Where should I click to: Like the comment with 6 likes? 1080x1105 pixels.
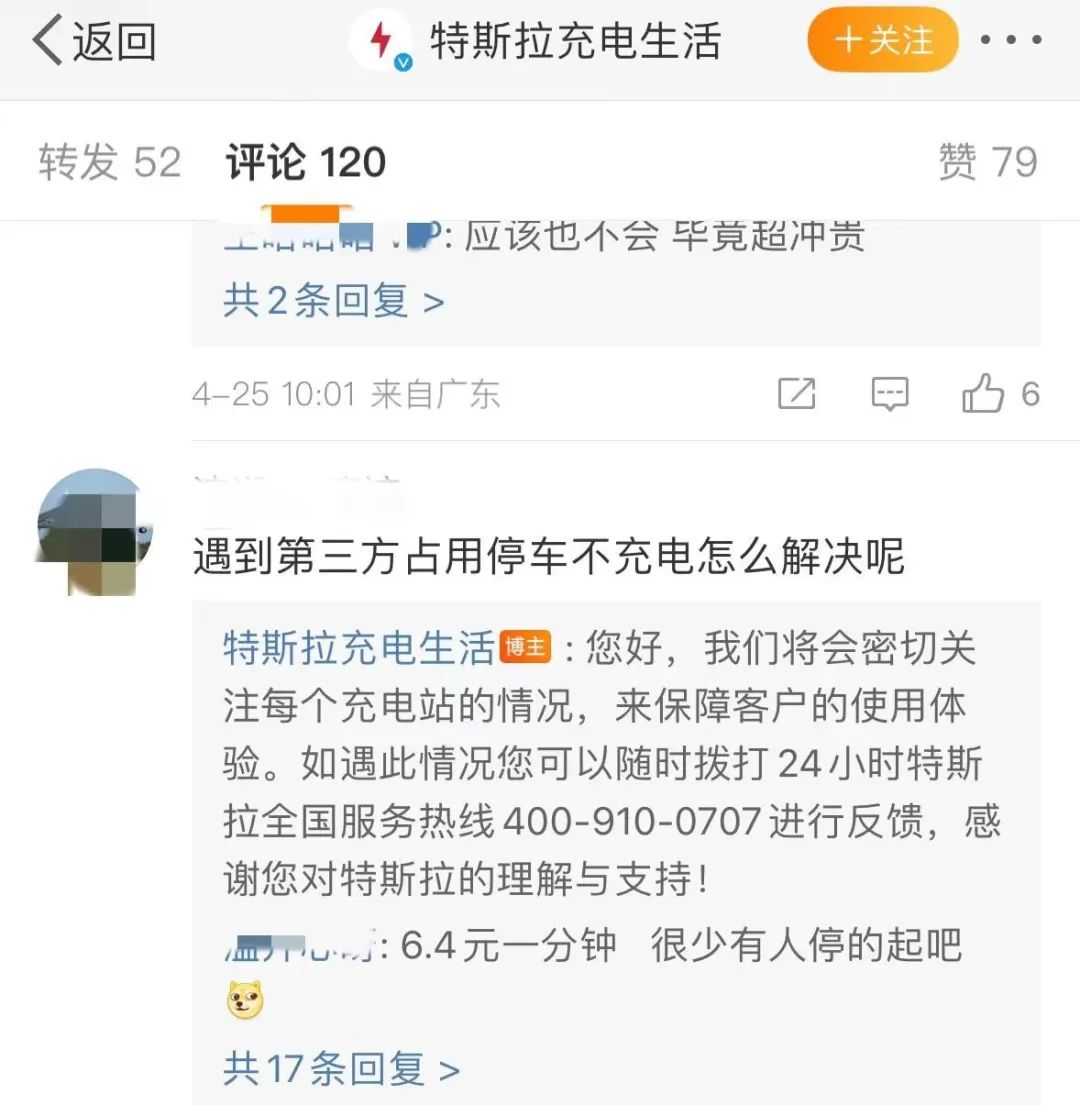coord(984,394)
